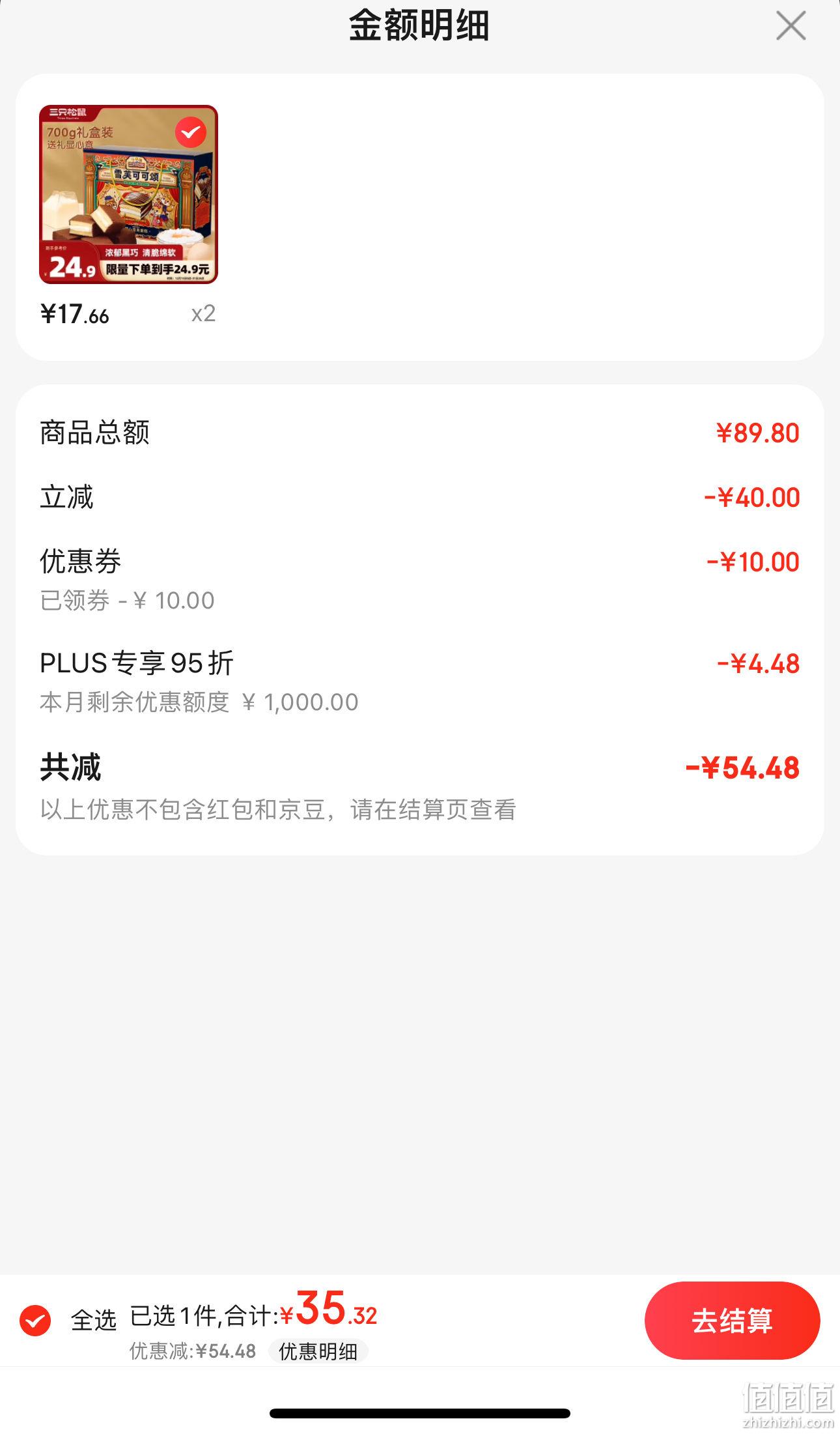Uncheck the 雪芙可可颂 product thumbnail

coord(191,133)
